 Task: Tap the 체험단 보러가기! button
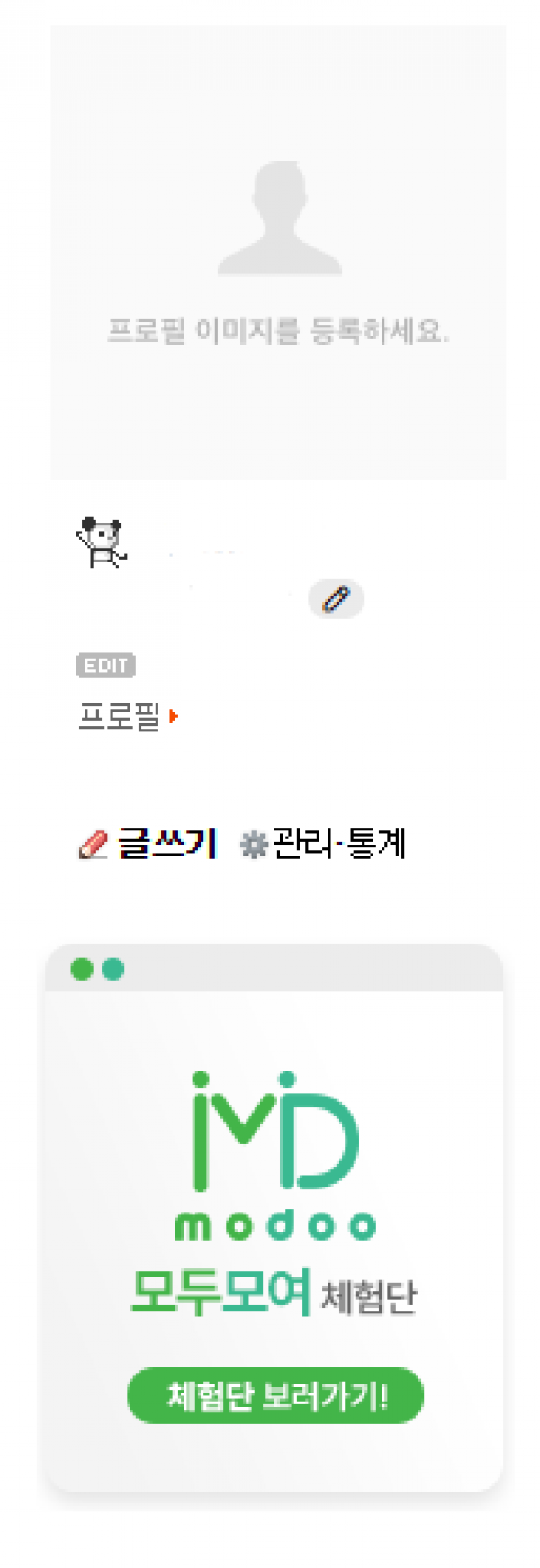275,1395
